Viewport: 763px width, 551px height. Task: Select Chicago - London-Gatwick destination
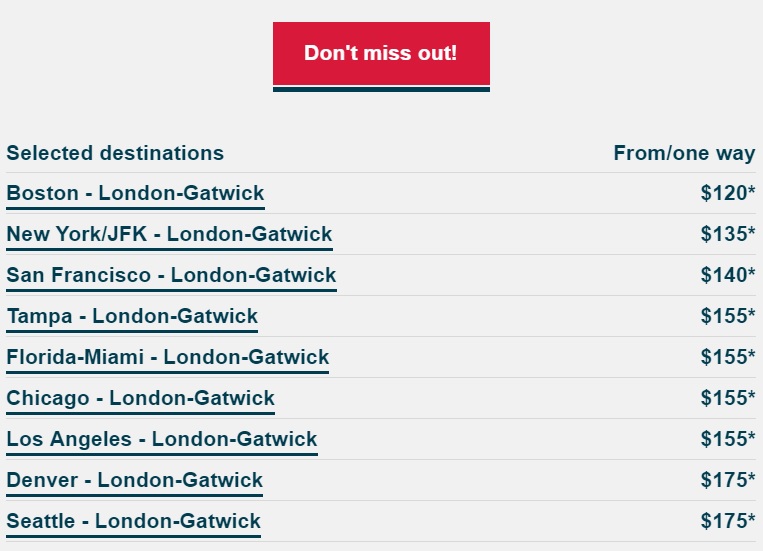[x=140, y=399]
